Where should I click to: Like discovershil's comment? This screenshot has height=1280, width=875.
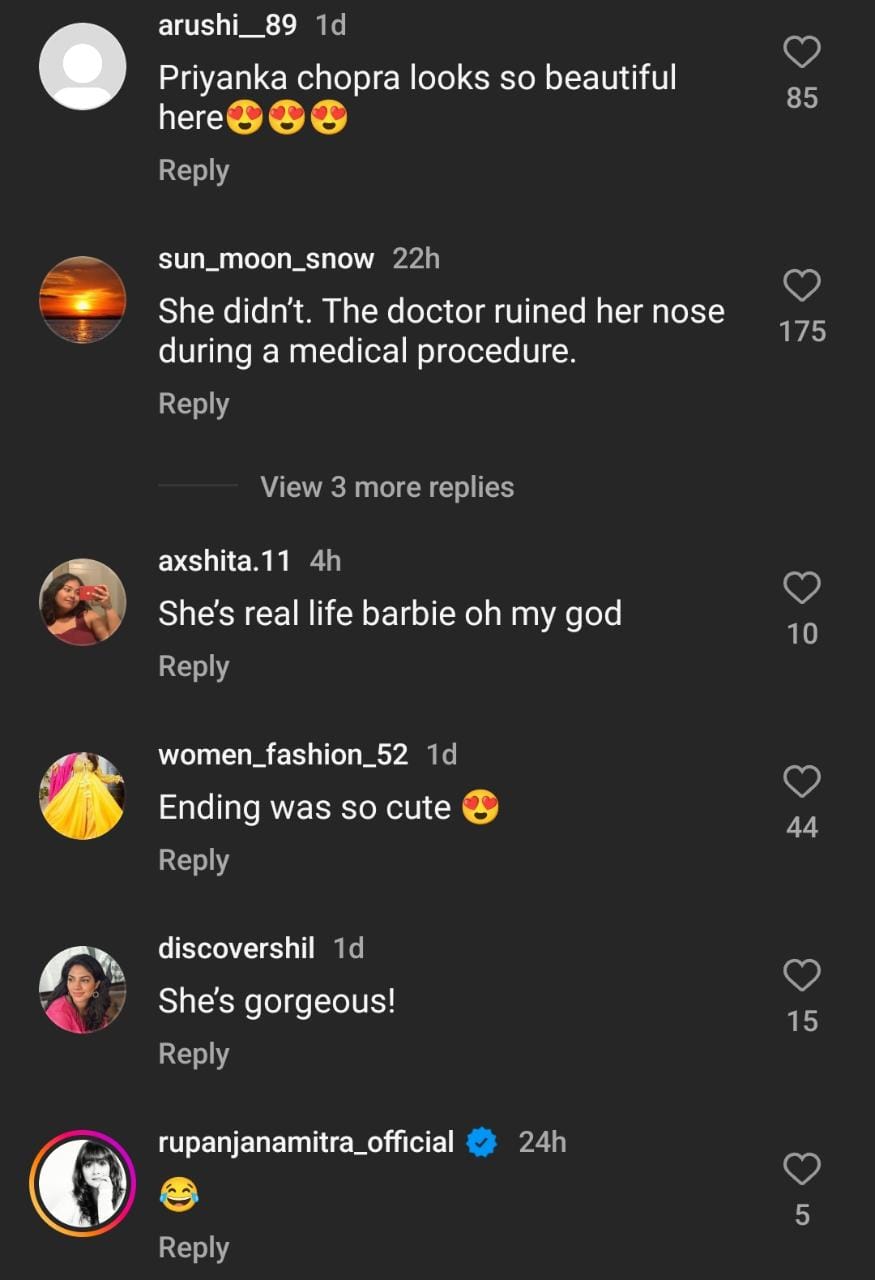[802, 976]
